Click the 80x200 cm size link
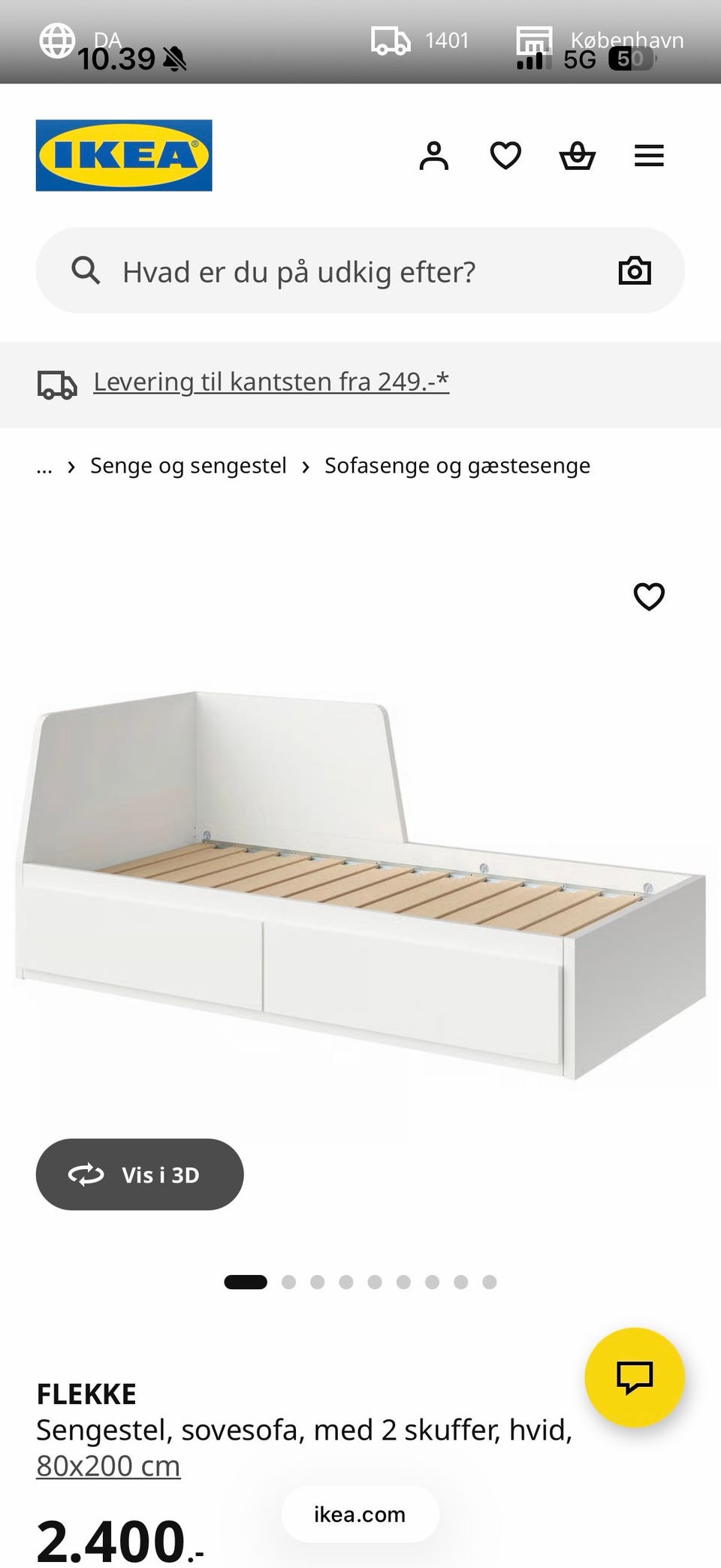Image resolution: width=721 pixels, height=1568 pixels. (108, 1464)
